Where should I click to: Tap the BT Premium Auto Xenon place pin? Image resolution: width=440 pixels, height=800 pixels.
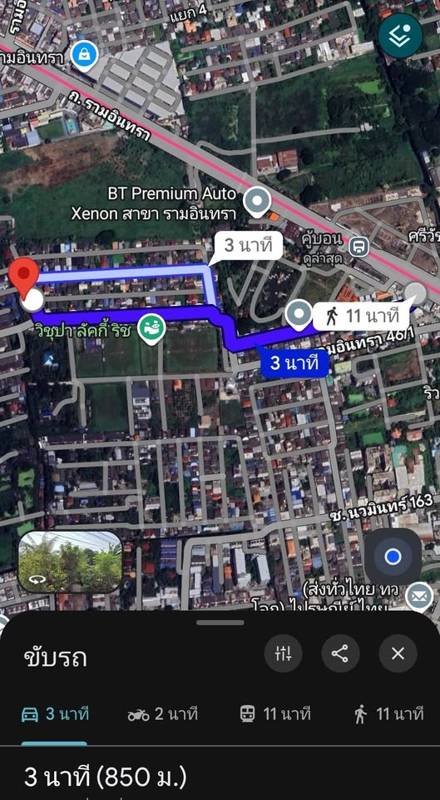pos(257,202)
